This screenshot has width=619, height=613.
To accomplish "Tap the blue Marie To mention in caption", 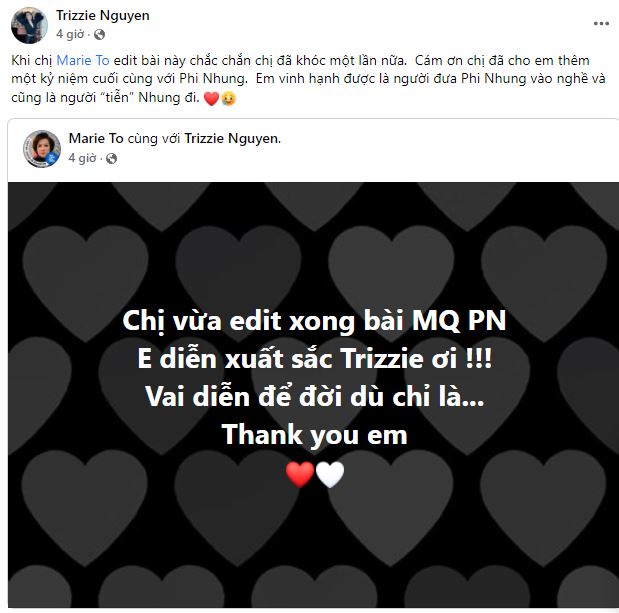I will (x=78, y=61).
